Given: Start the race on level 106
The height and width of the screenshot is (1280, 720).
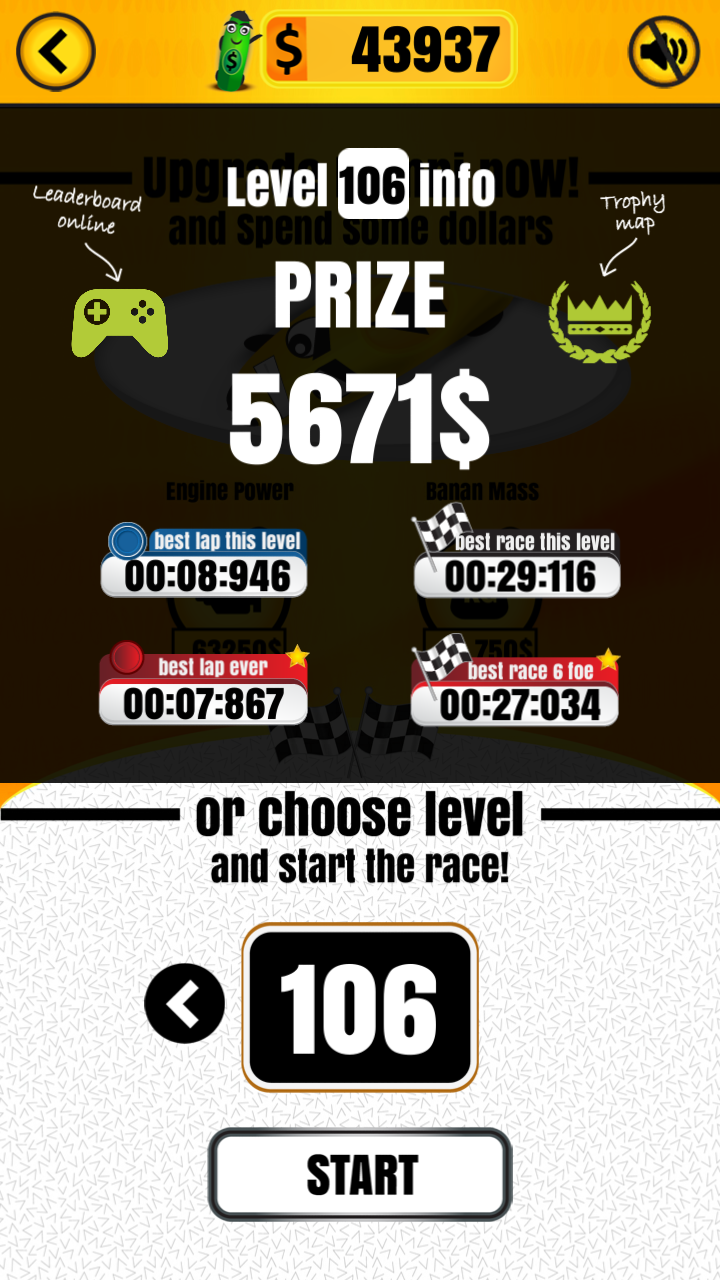Looking at the screenshot, I should 360,1175.
